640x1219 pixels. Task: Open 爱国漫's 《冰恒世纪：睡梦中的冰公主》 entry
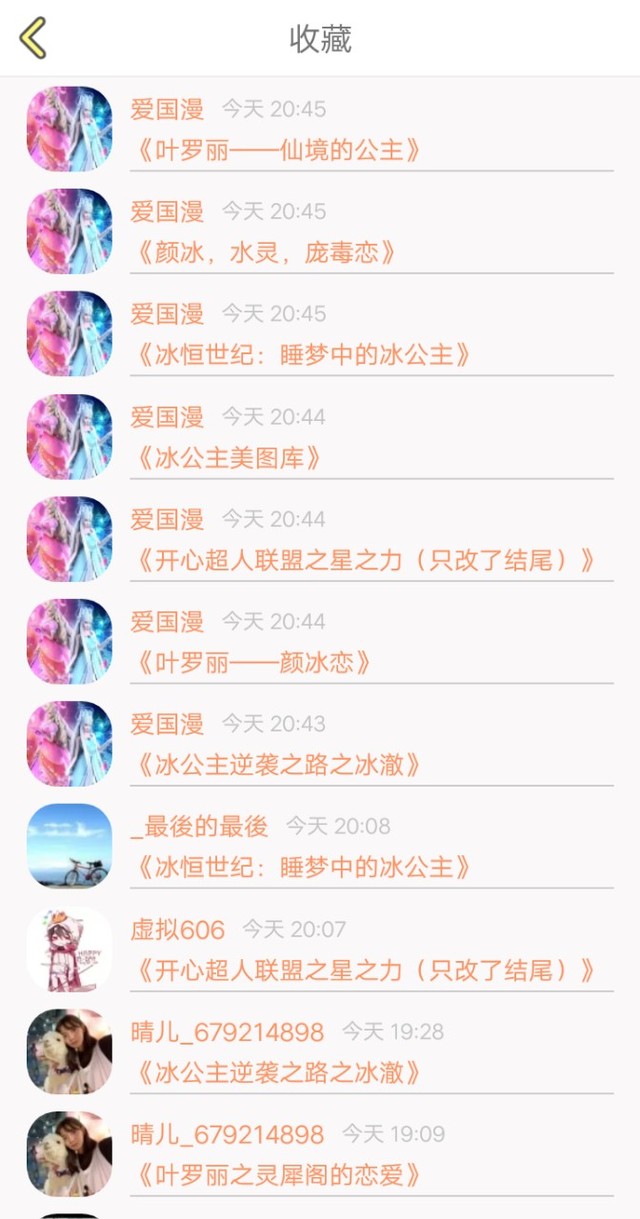(x=300, y=355)
